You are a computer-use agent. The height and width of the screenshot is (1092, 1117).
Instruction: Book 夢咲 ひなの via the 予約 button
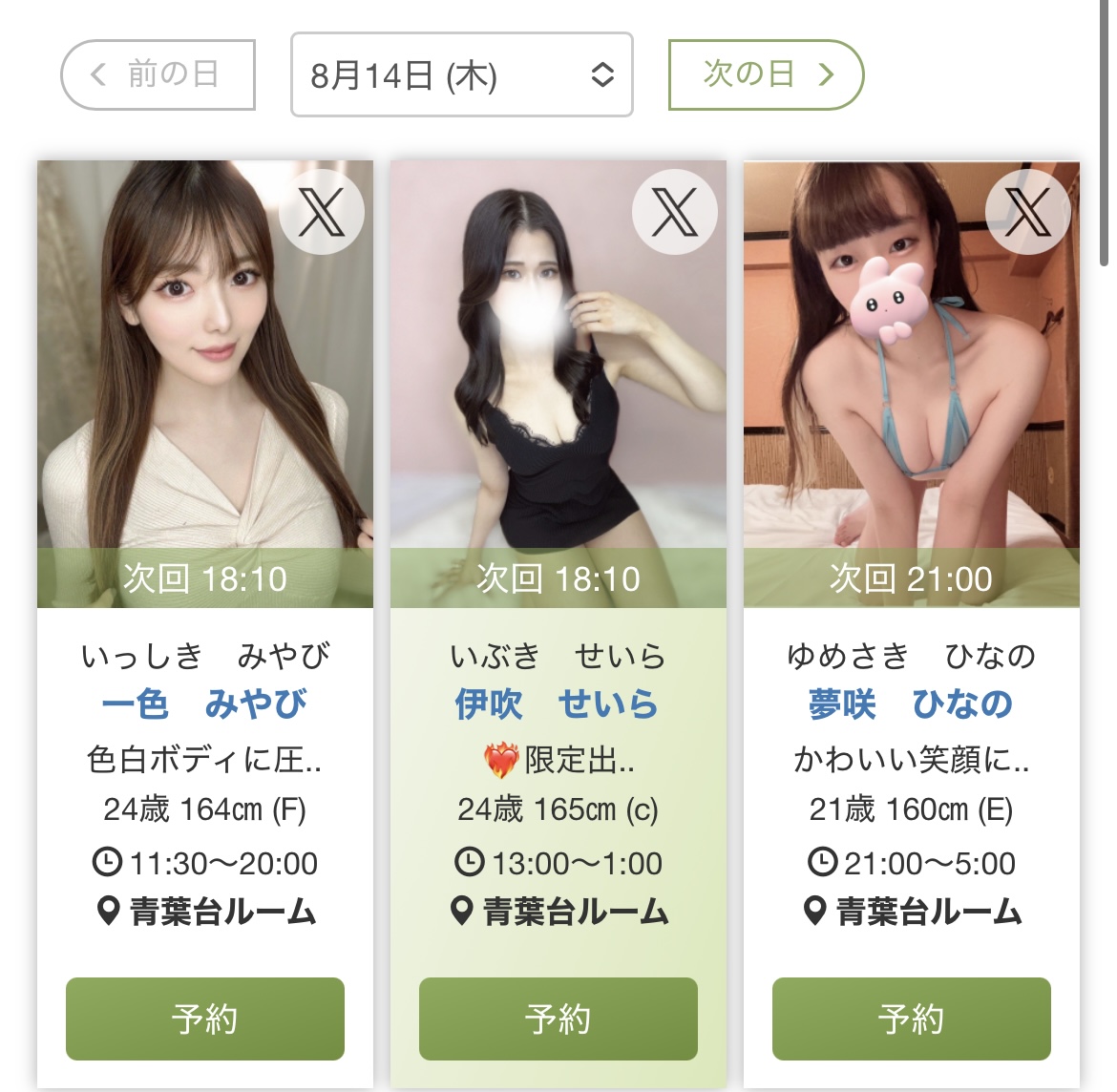tap(911, 1018)
